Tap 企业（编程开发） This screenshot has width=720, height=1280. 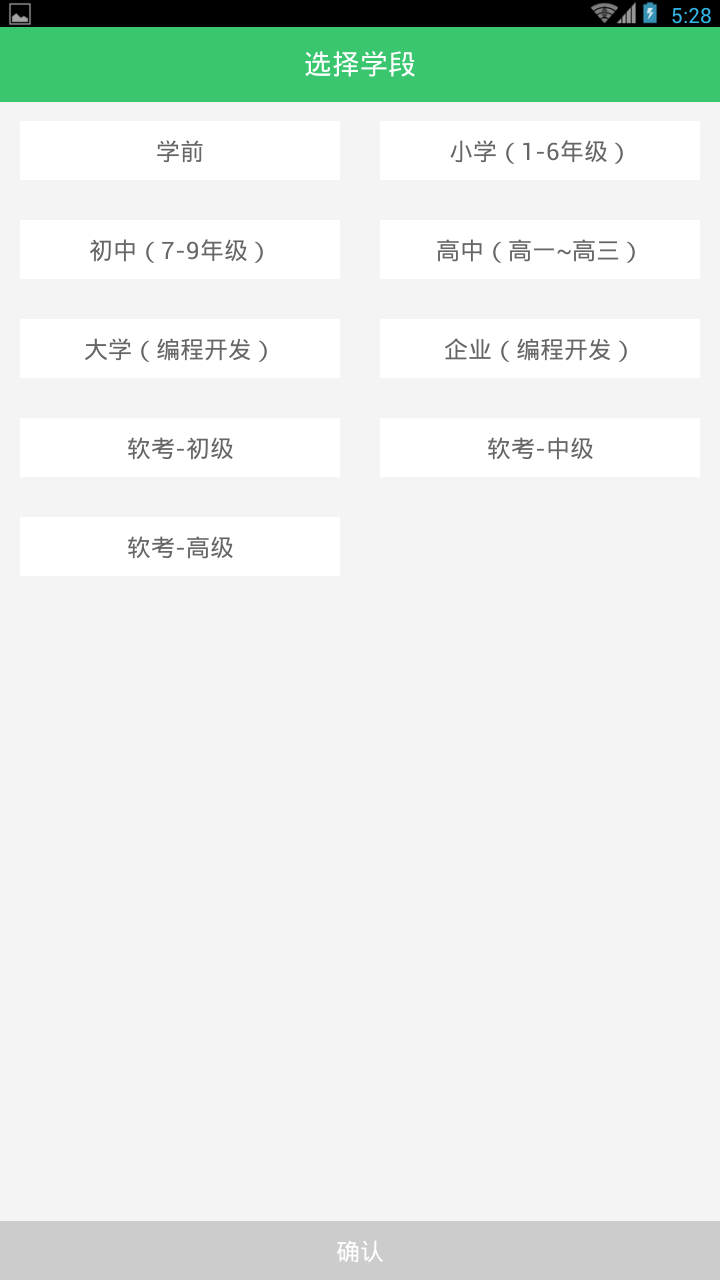(540, 349)
